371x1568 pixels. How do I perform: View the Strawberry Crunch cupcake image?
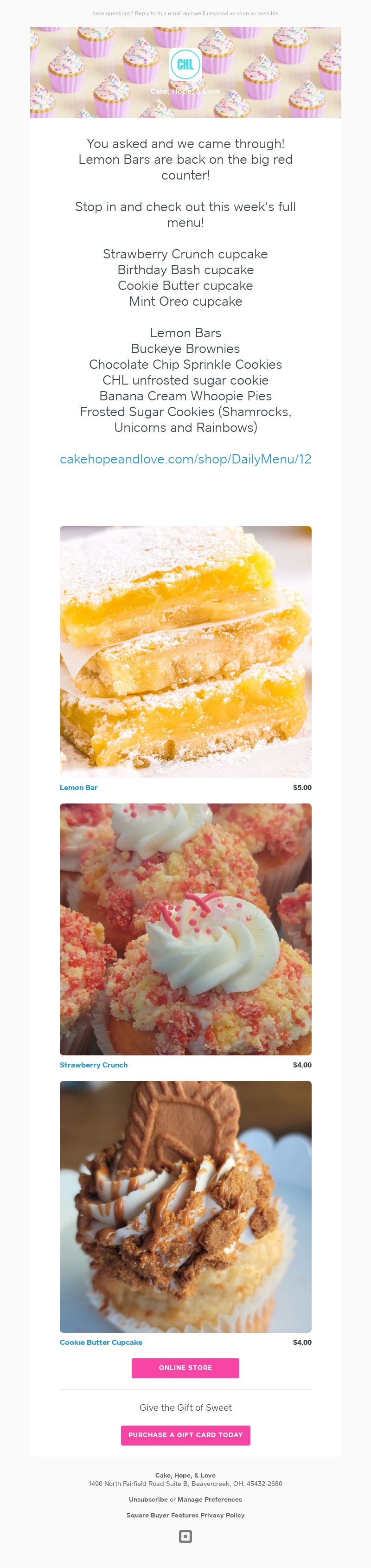(x=185, y=929)
